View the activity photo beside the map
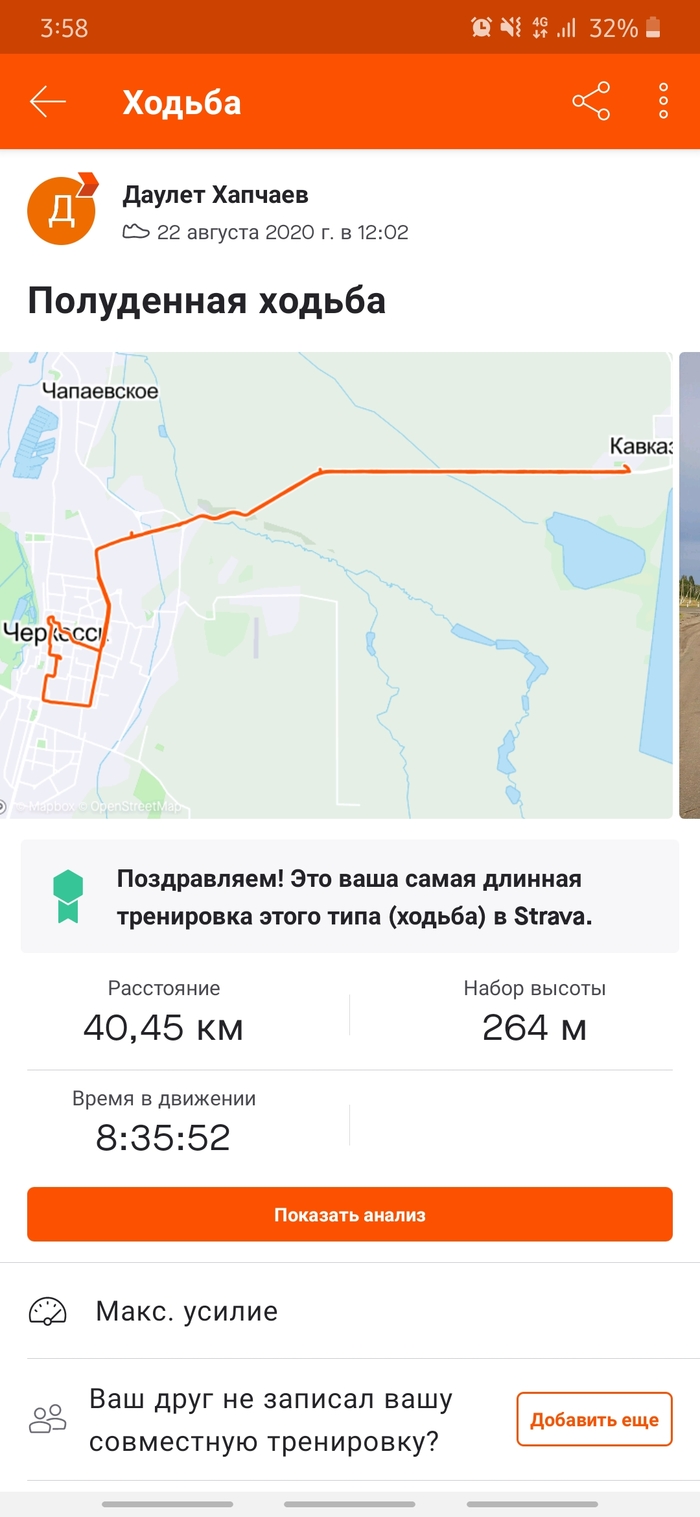This screenshot has height=1517, width=700. [689, 585]
